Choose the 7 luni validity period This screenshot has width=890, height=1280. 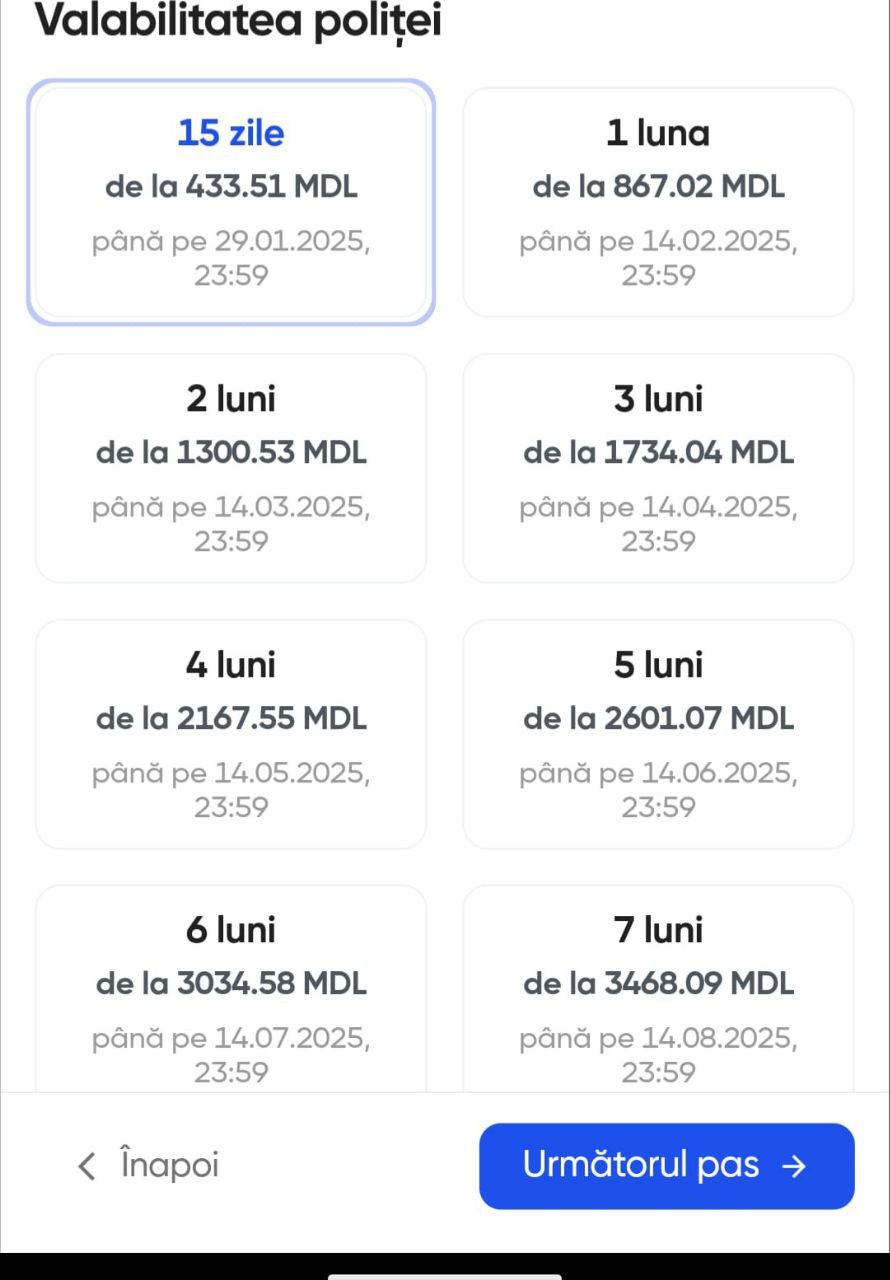click(658, 990)
